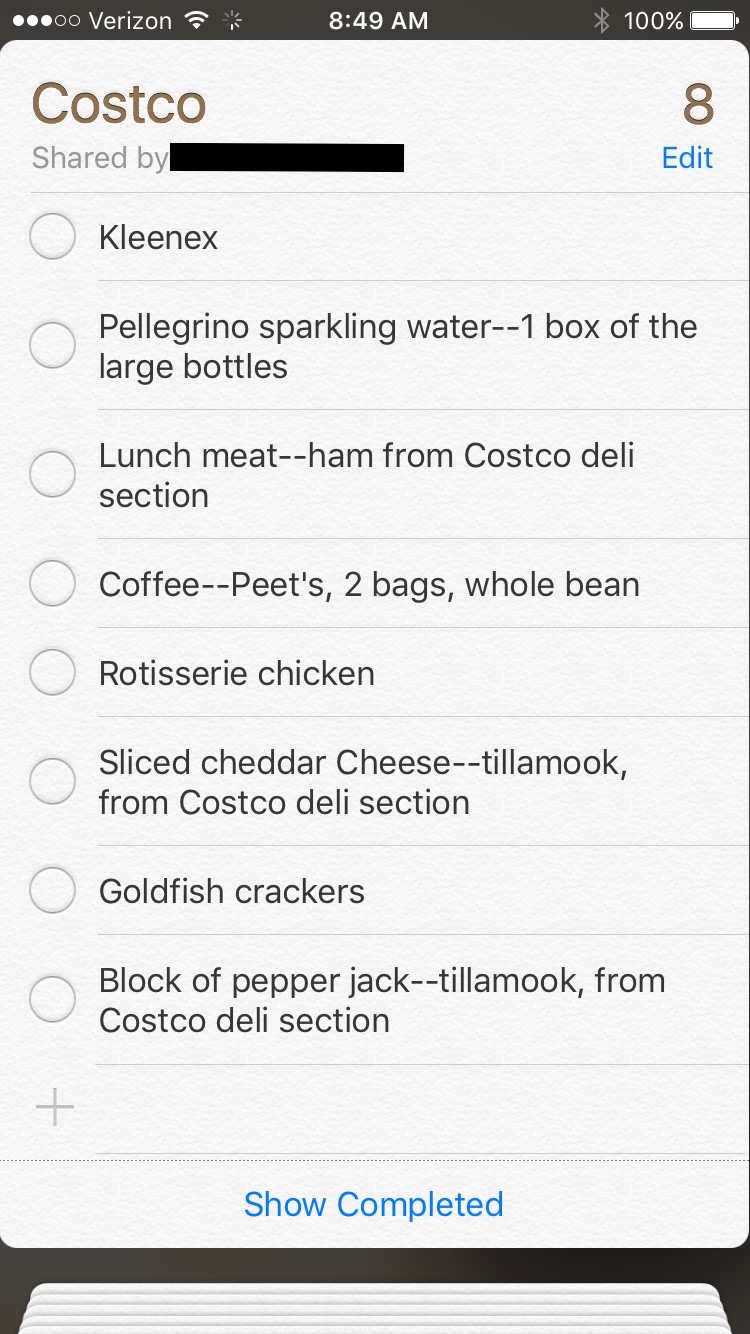Show Completed reminders
This screenshot has height=1334, width=750.
click(374, 1204)
